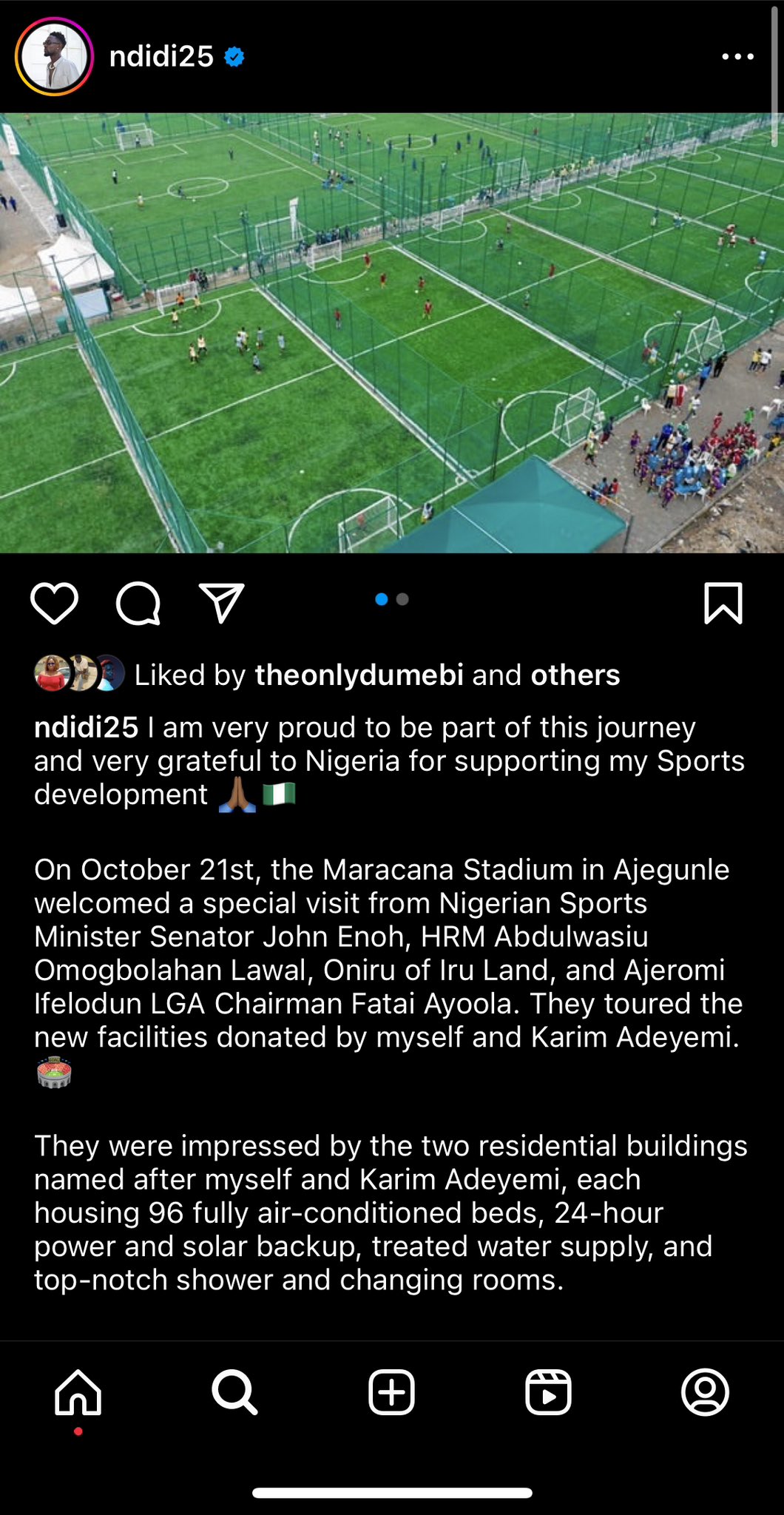Open comments on this post
784x1515 pixels.
(x=138, y=603)
